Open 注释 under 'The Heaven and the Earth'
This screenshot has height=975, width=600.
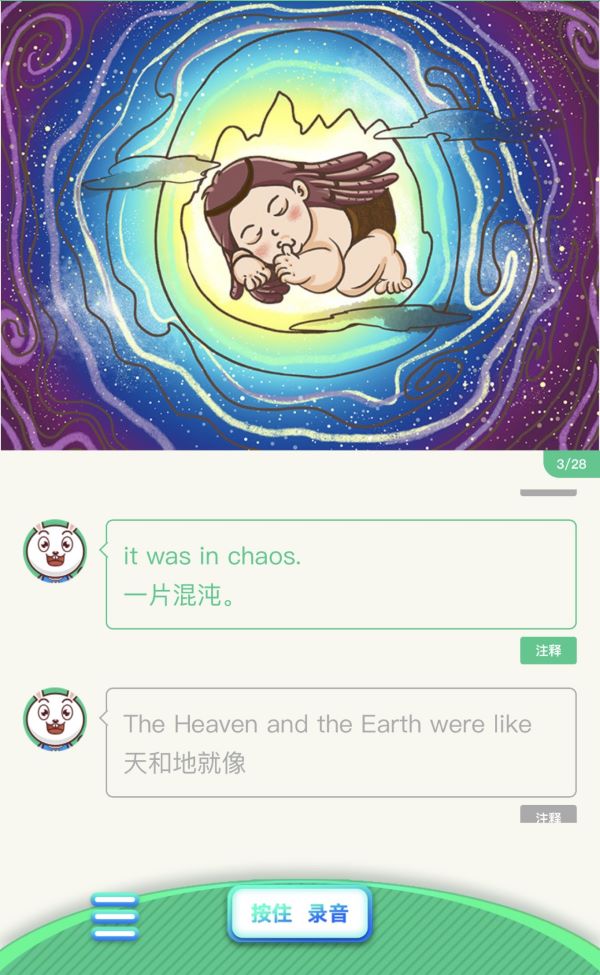click(x=548, y=814)
